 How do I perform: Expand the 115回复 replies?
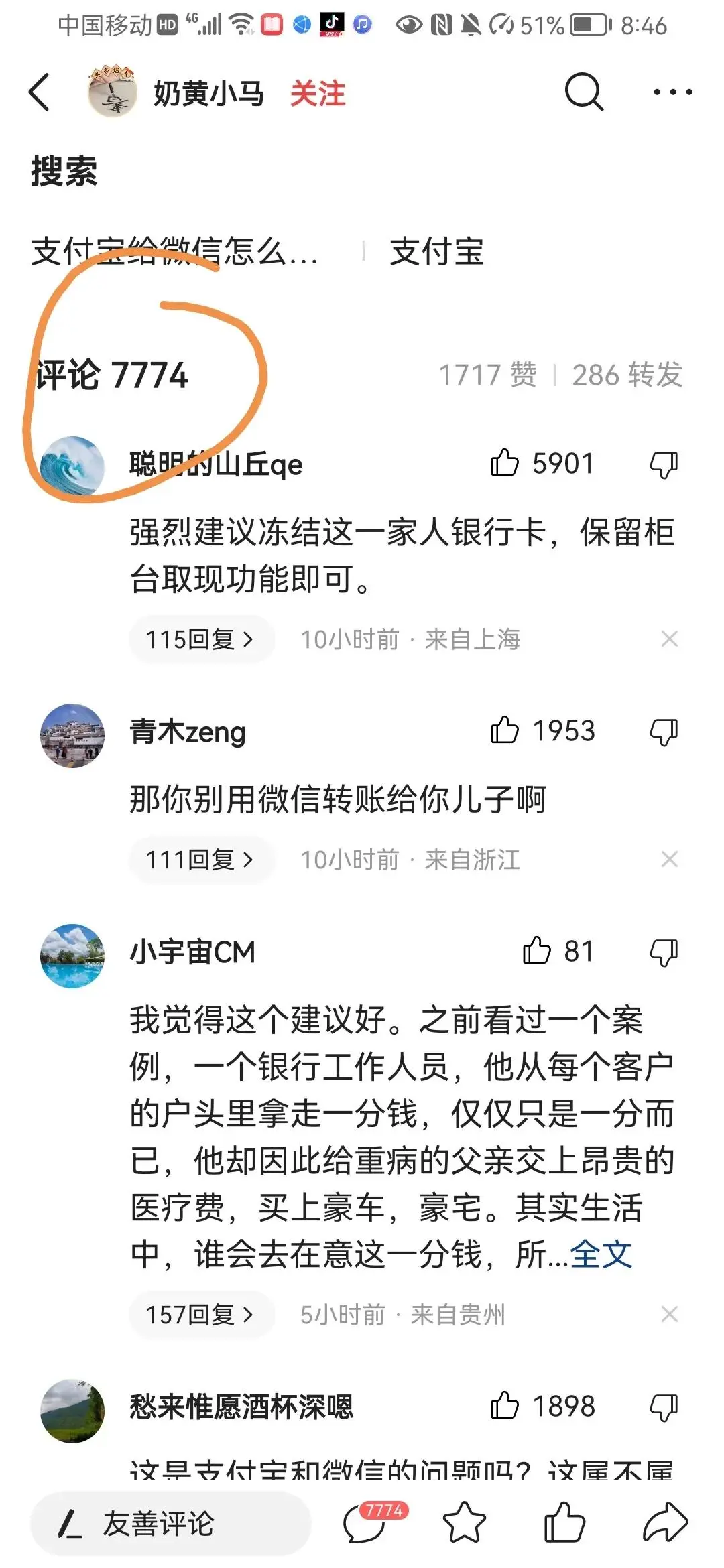(201, 639)
